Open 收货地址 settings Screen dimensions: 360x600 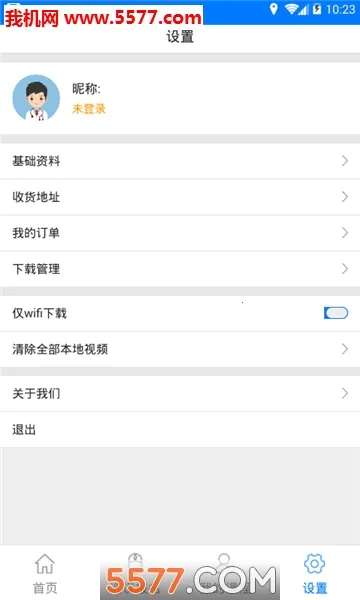[x=180, y=197]
